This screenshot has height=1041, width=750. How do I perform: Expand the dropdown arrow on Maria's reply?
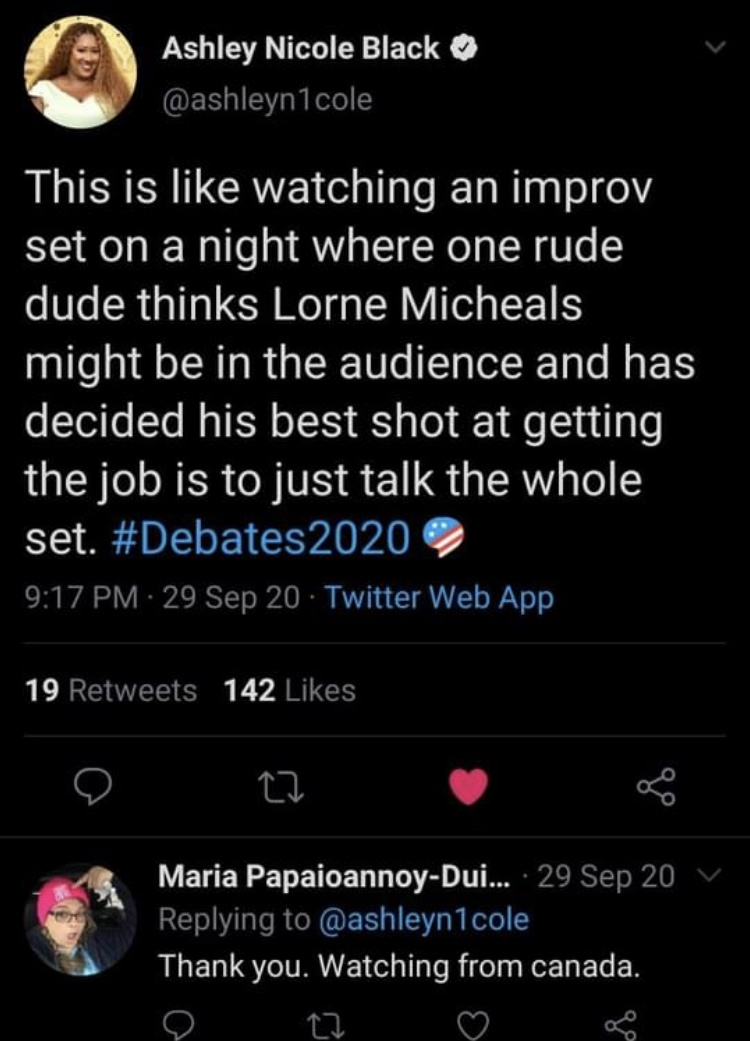pyautogui.click(x=705, y=877)
